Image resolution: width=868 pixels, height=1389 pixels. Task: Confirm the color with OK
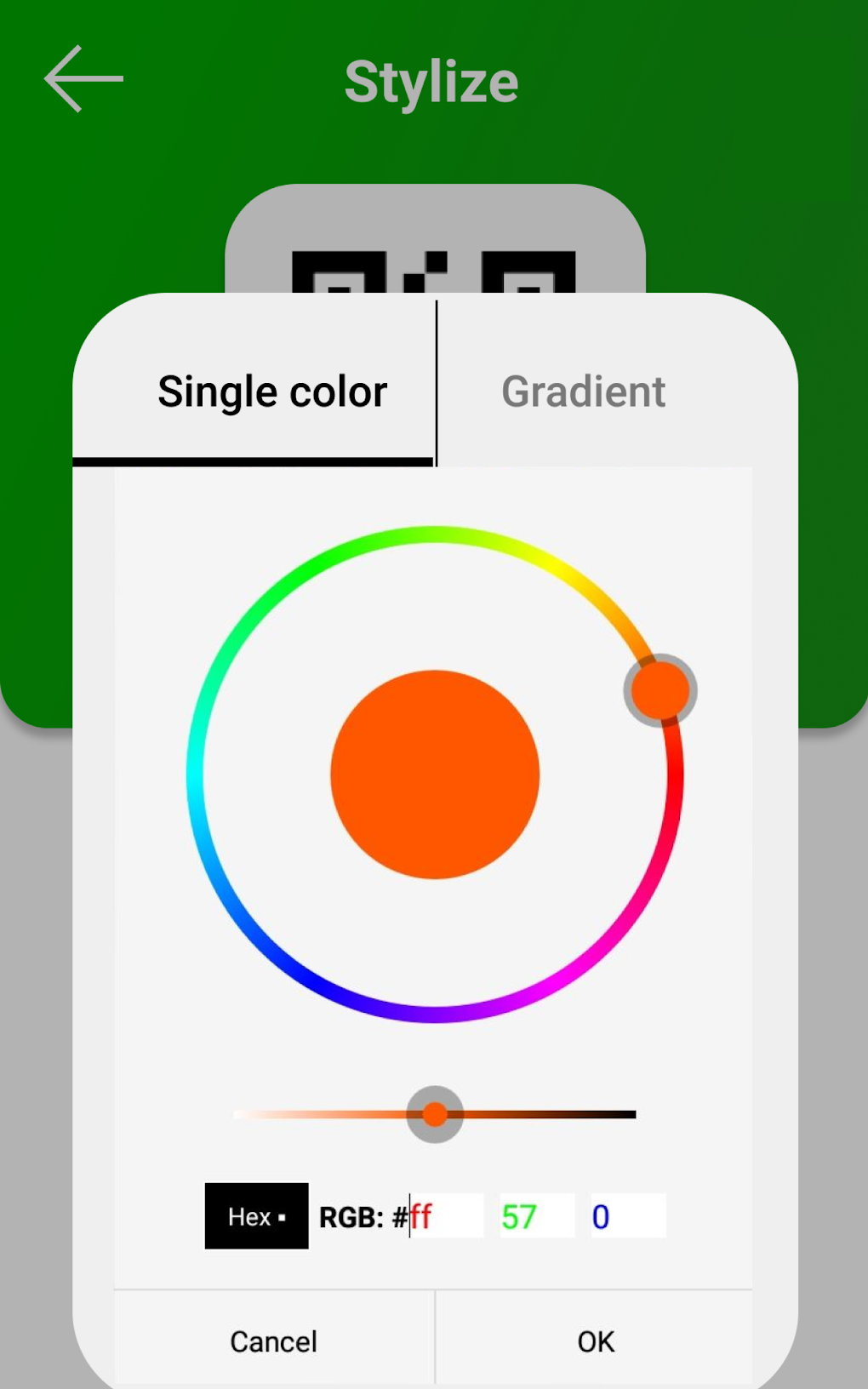pos(595,1341)
